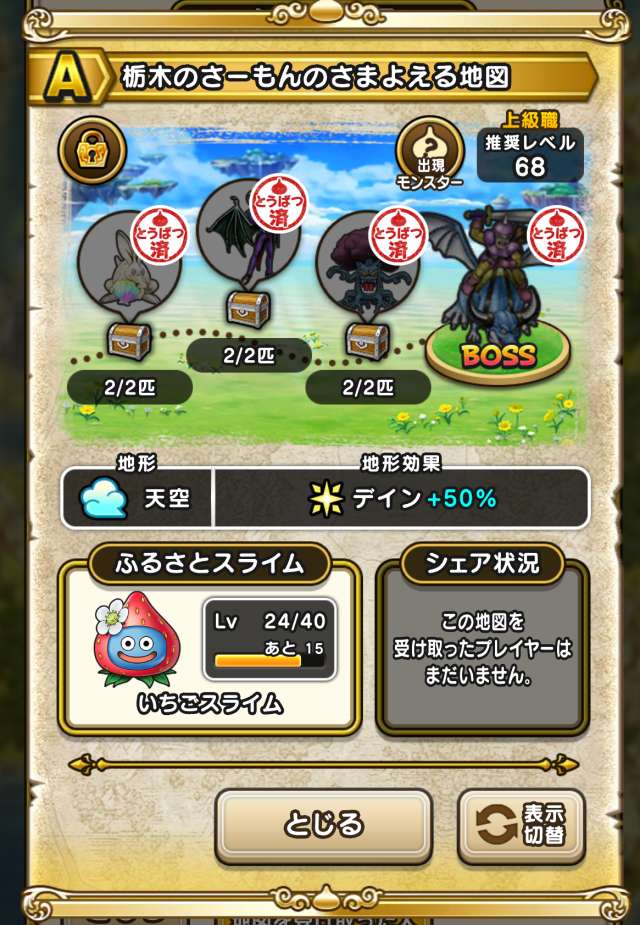
Task: Tap the とじる button to close
Action: 323,824
